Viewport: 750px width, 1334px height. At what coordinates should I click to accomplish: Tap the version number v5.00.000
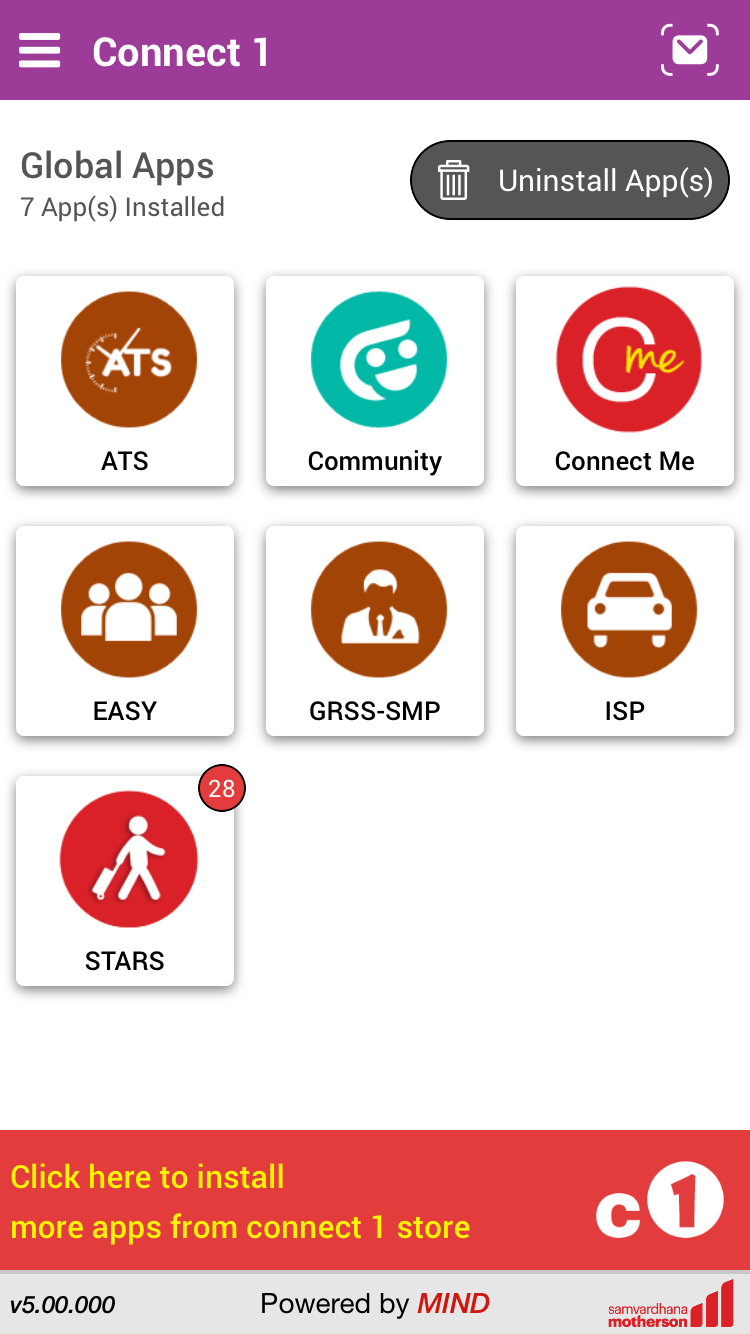(62, 1305)
